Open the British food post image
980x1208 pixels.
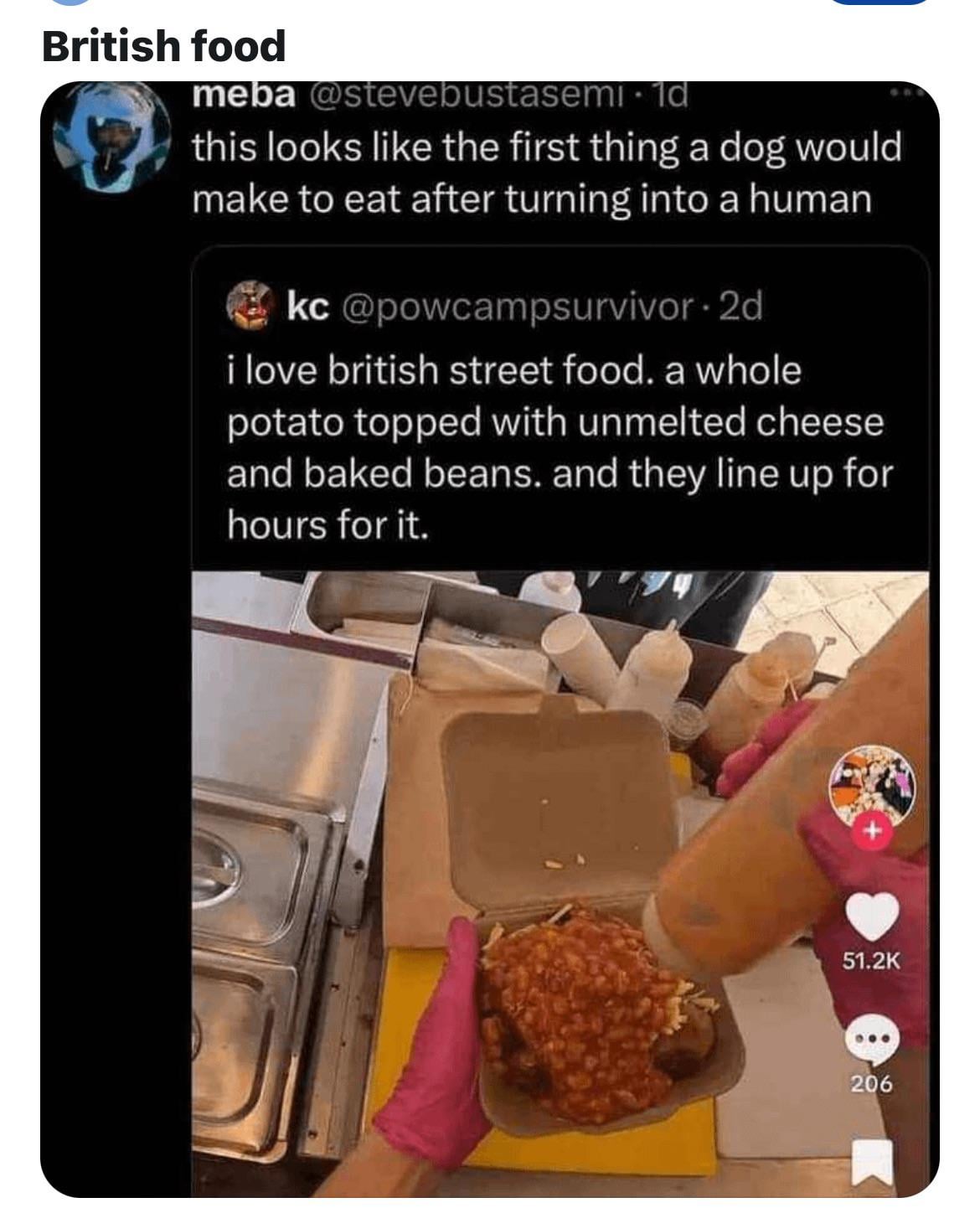[x=490, y=638]
